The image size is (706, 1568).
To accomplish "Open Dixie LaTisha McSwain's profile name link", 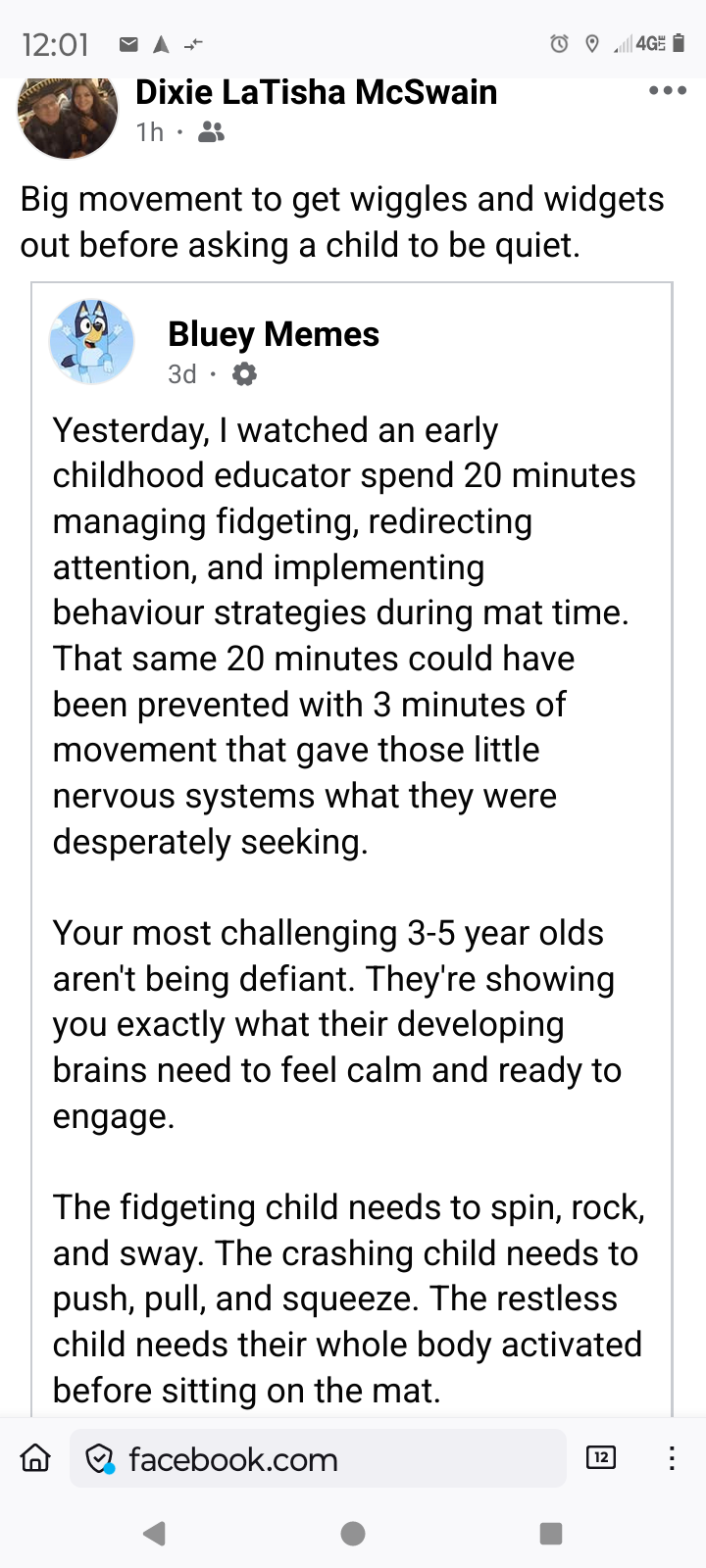I will [316, 92].
